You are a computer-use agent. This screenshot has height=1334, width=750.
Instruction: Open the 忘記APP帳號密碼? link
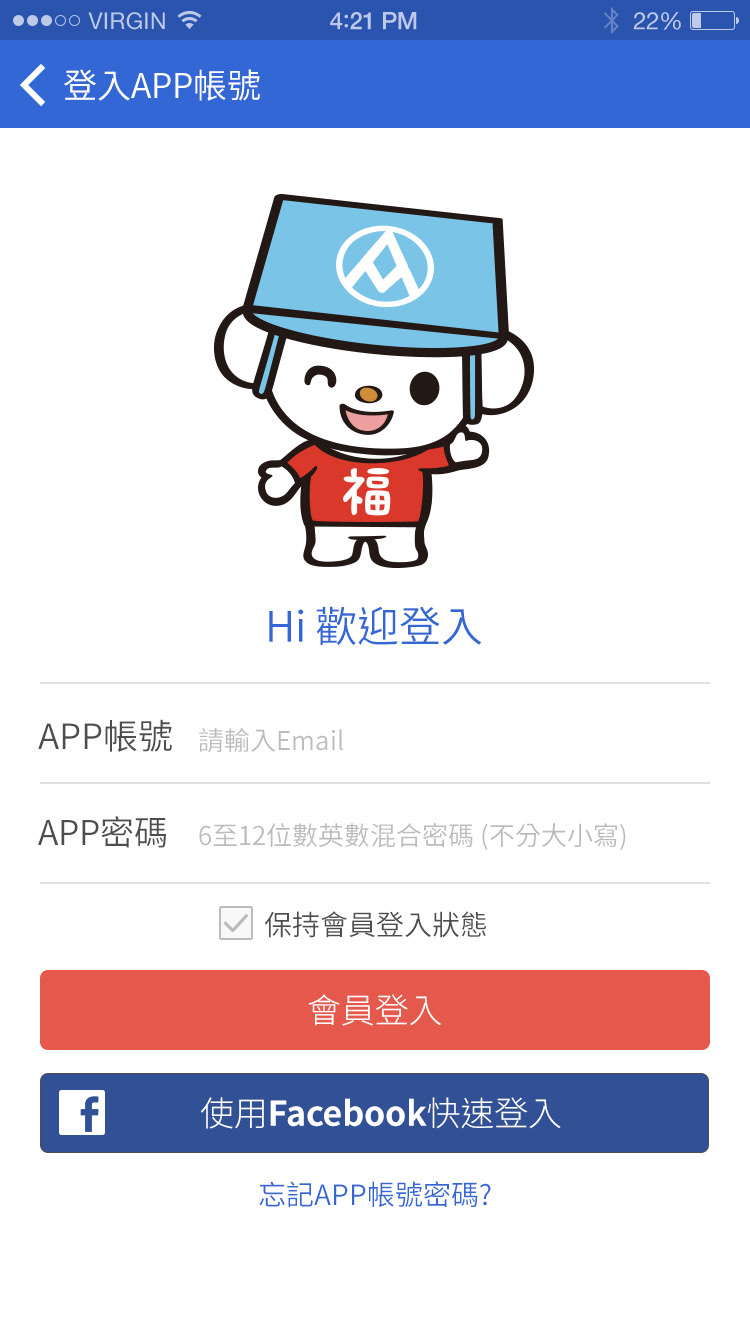point(375,1195)
